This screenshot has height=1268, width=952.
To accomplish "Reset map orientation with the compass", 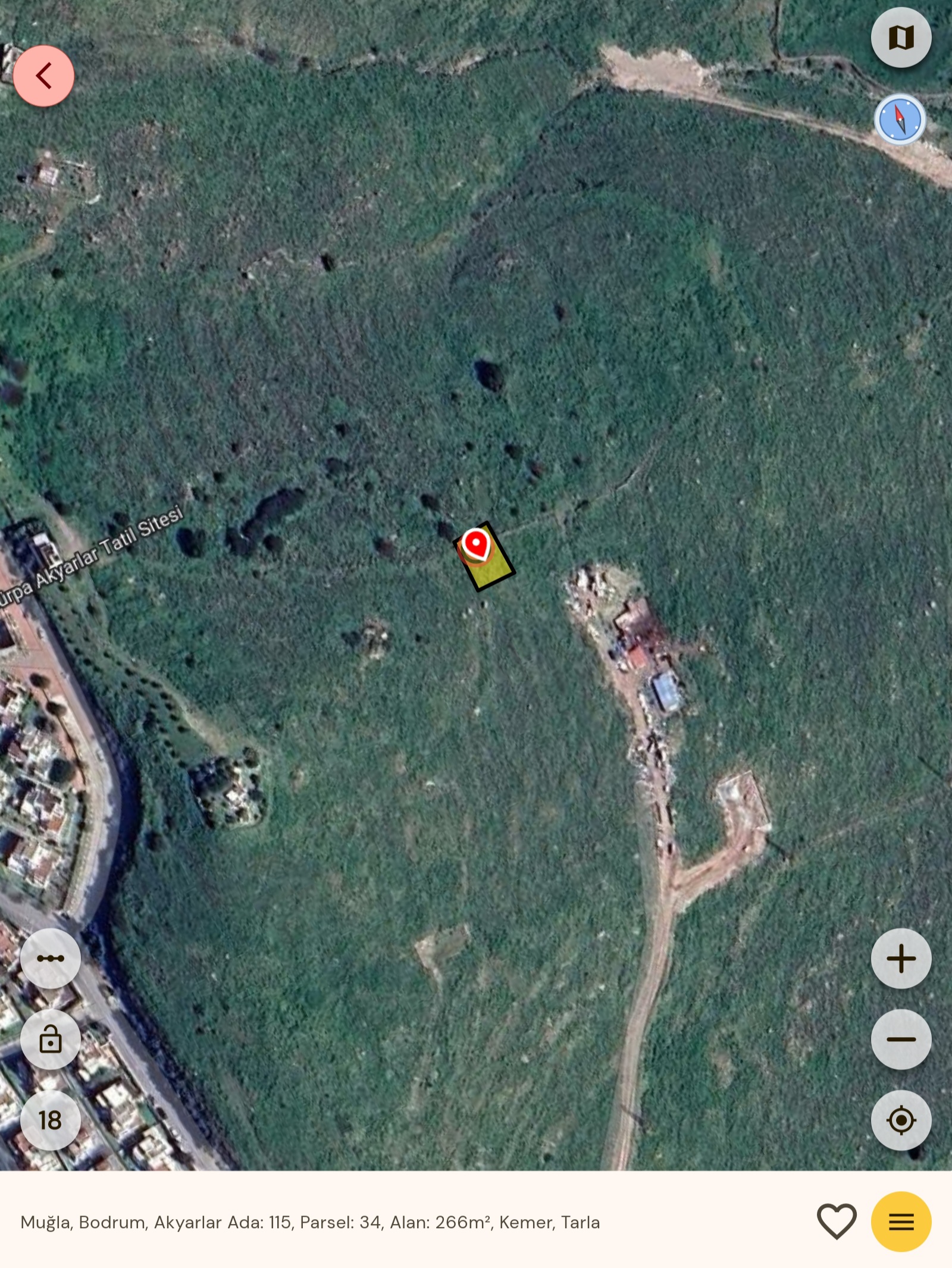I will 900,120.
